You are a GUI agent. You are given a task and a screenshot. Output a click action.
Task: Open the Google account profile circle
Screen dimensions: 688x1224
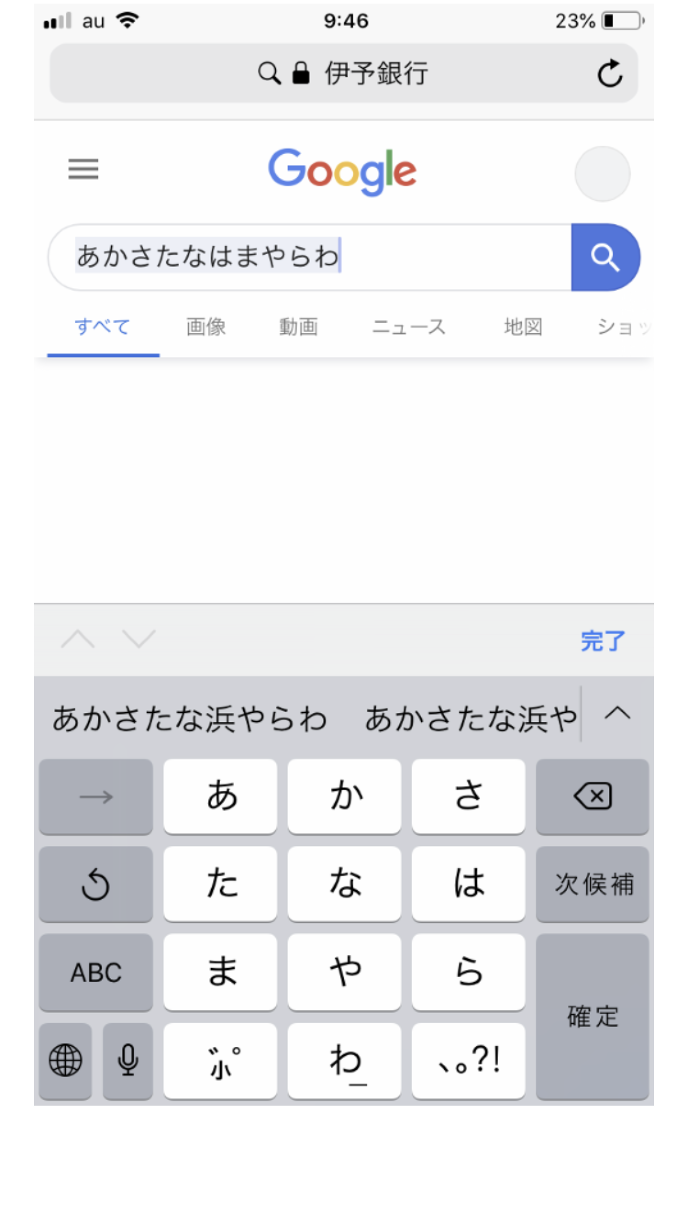[602, 174]
